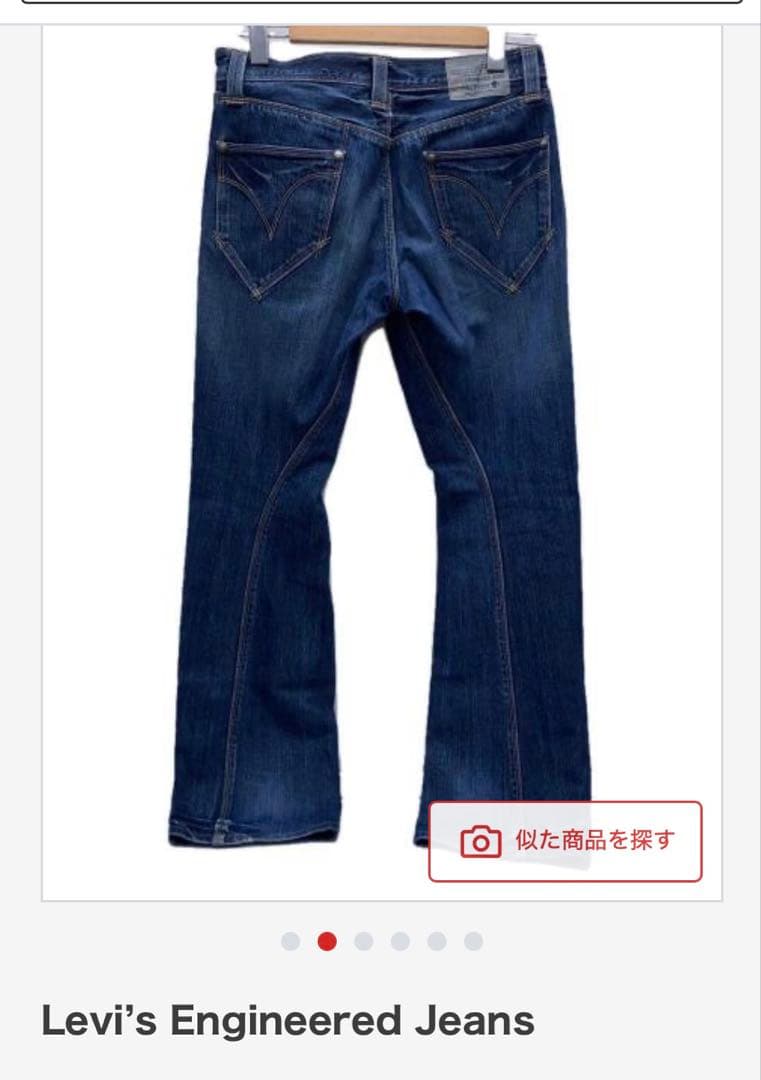Select the third image indicator dot
Screen dimensions: 761x1080
point(364,941)
